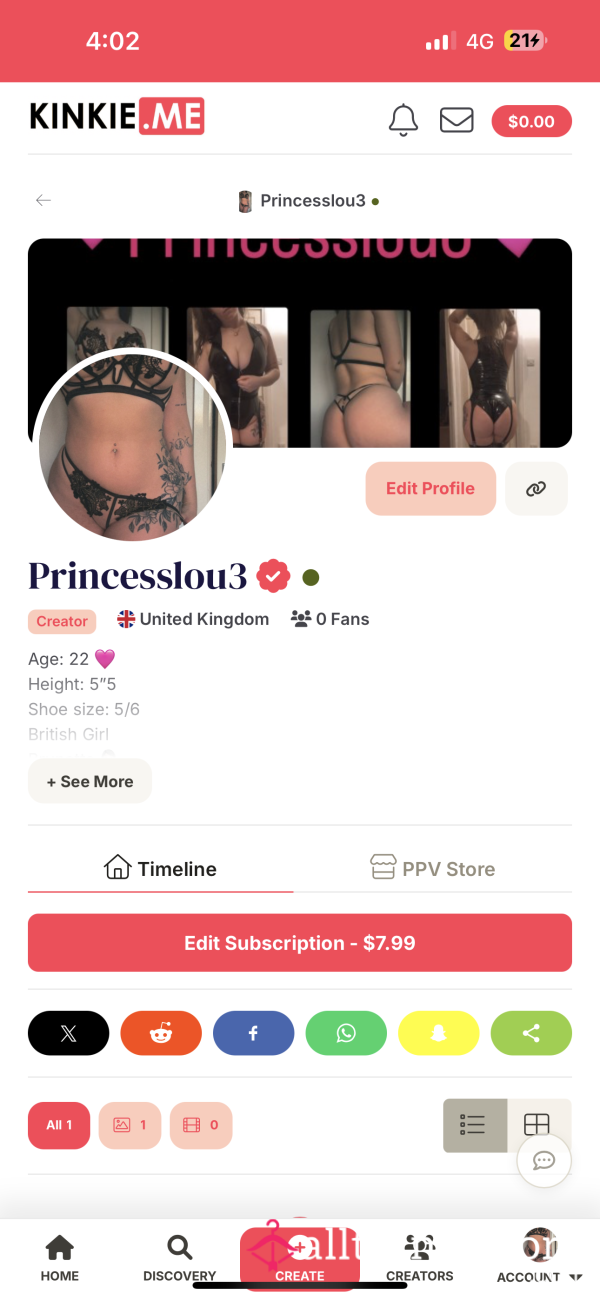Screen dimensions: 600x1300
Task: Share profile via WhatsApp
Action: point(346,1033)
